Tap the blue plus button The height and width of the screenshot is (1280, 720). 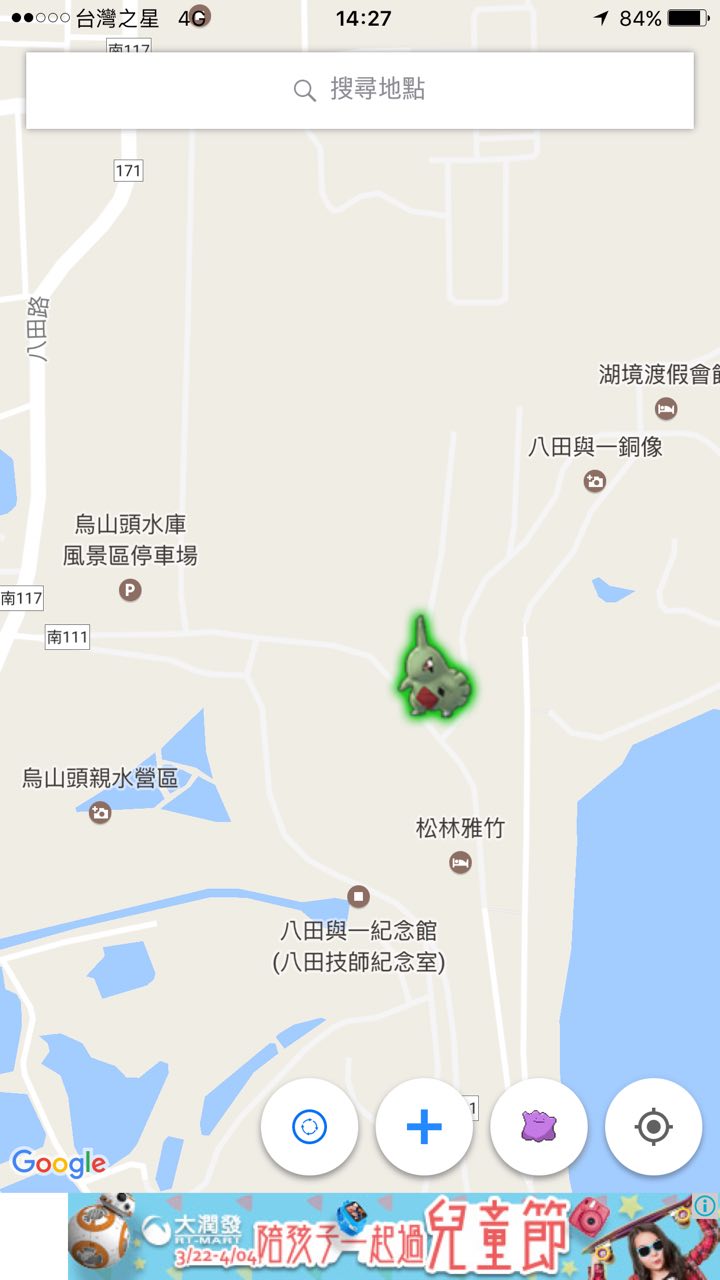click(424, 1127)
